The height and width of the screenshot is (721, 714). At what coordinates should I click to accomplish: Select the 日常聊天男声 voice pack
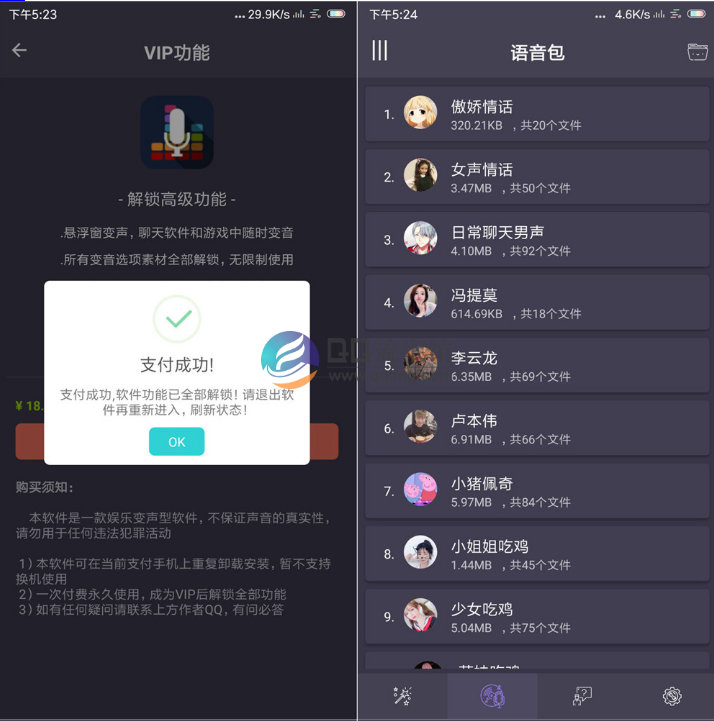[537, 240]
